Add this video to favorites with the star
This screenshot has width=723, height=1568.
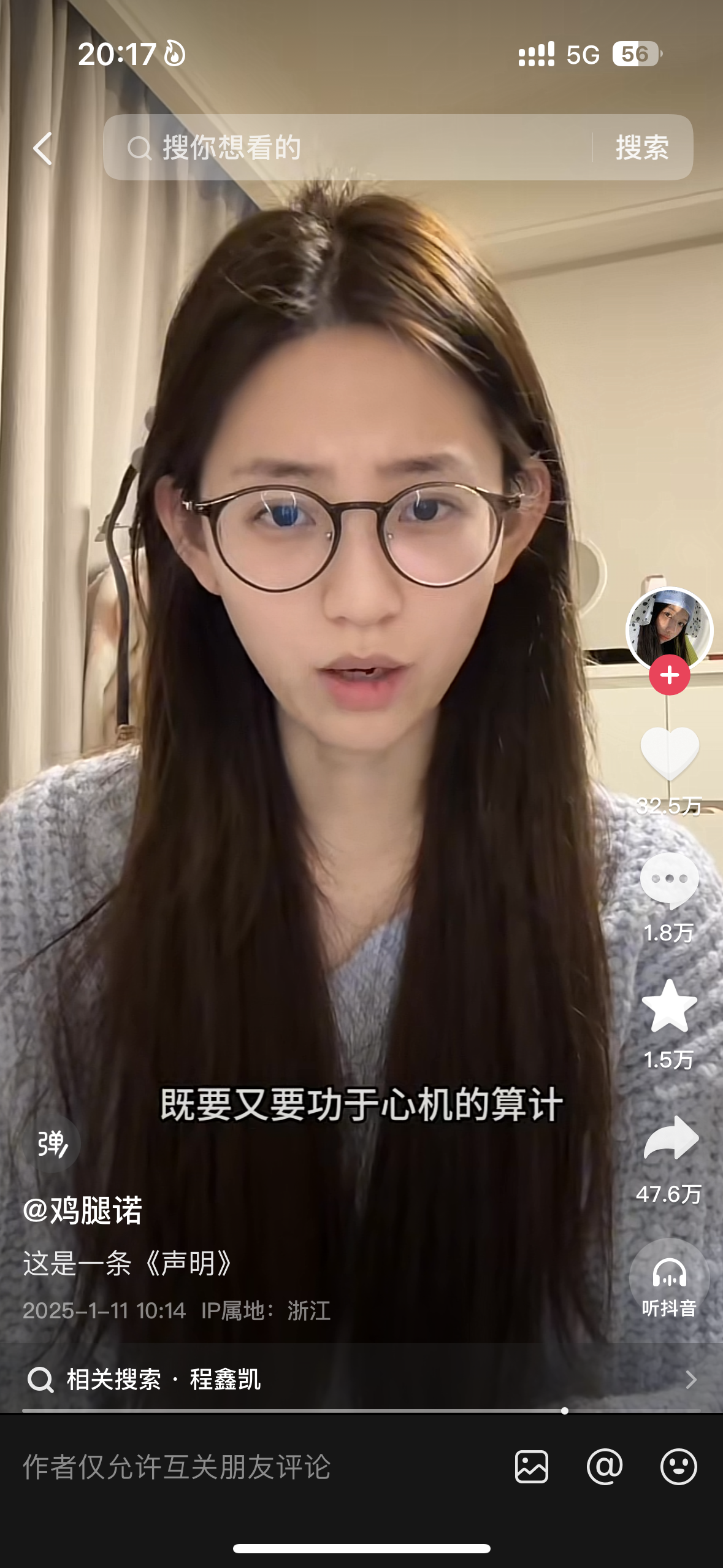pyautogui.click(x=670, y=1007)
